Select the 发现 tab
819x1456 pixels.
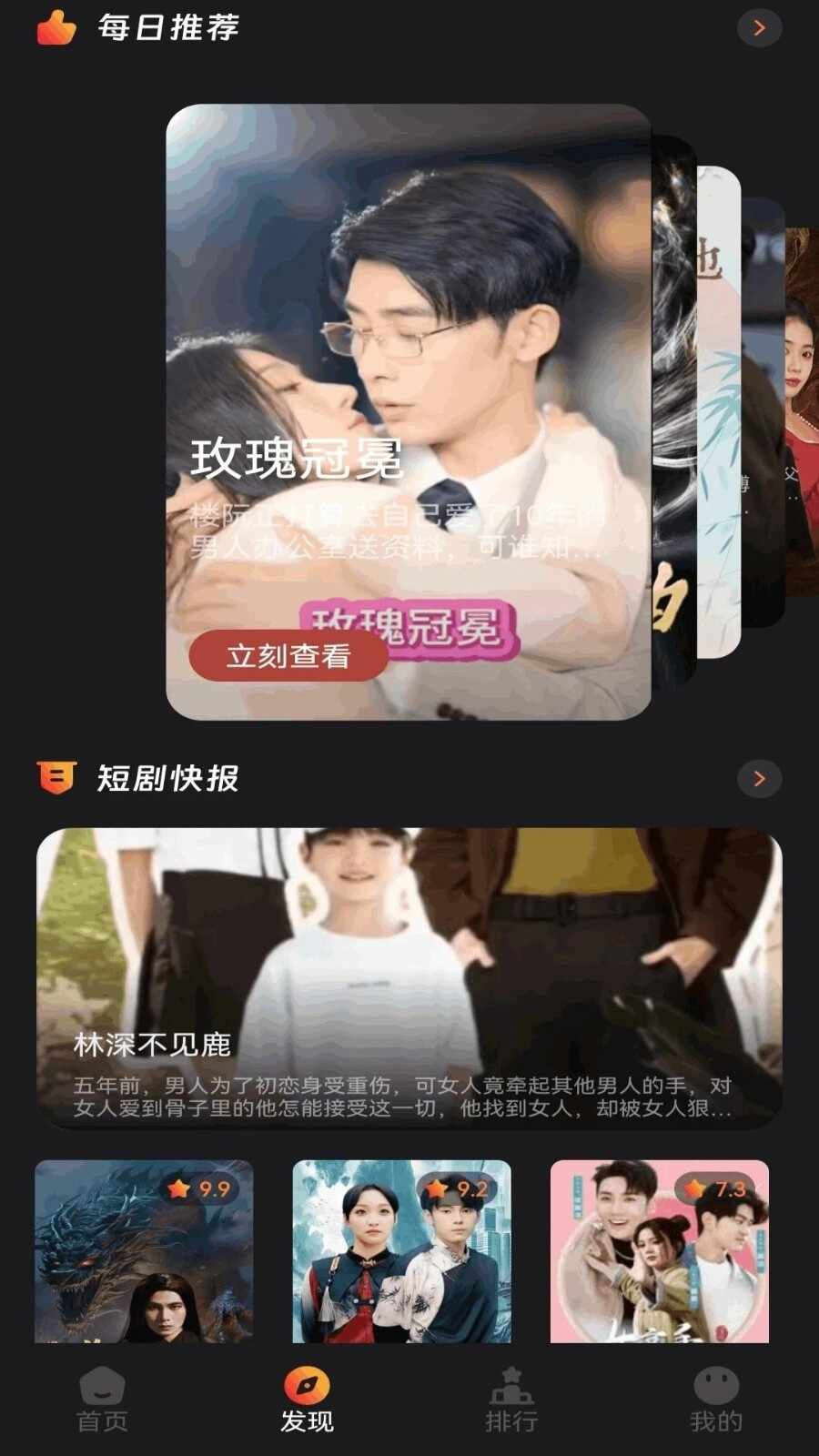click(307, 1400)
